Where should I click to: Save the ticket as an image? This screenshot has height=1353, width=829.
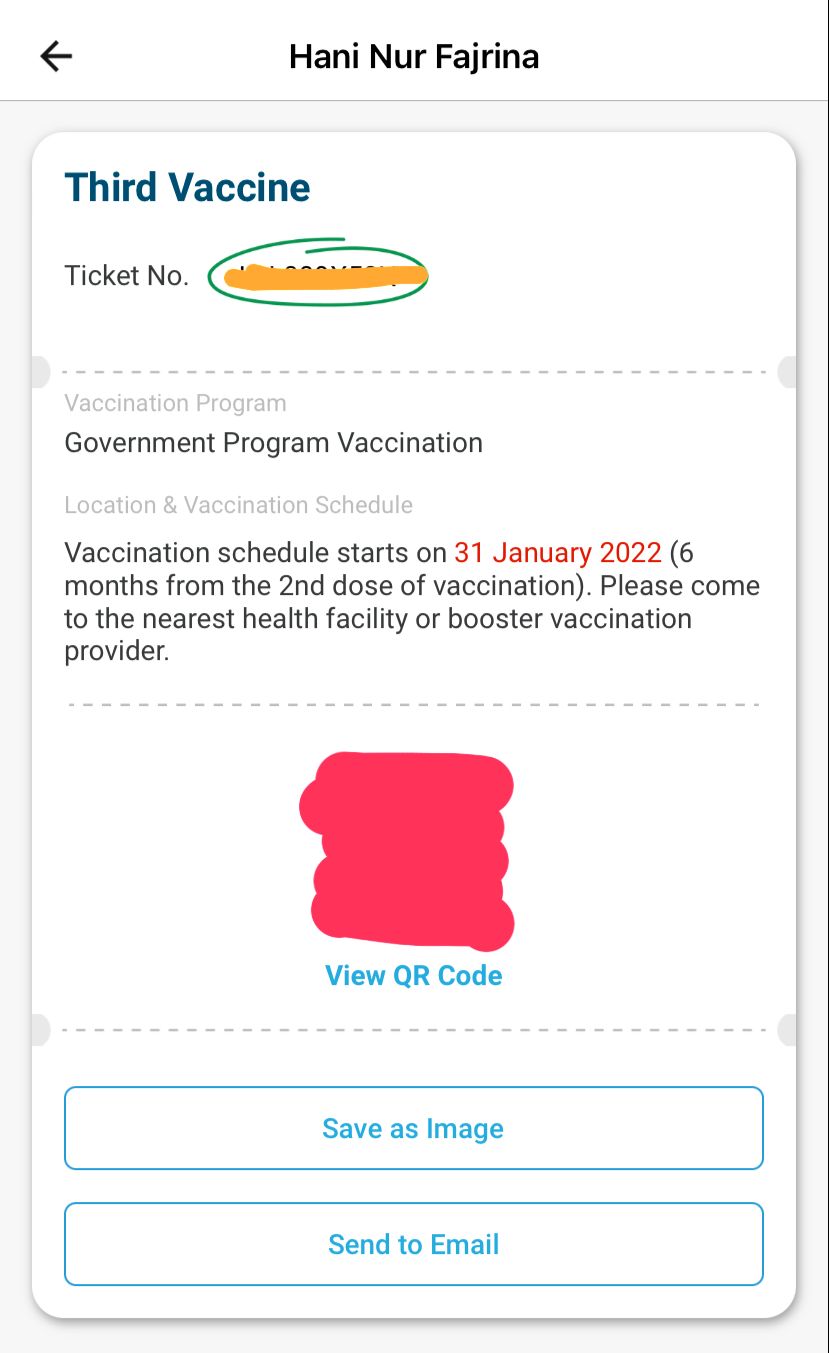click(x=414, y=1128)
